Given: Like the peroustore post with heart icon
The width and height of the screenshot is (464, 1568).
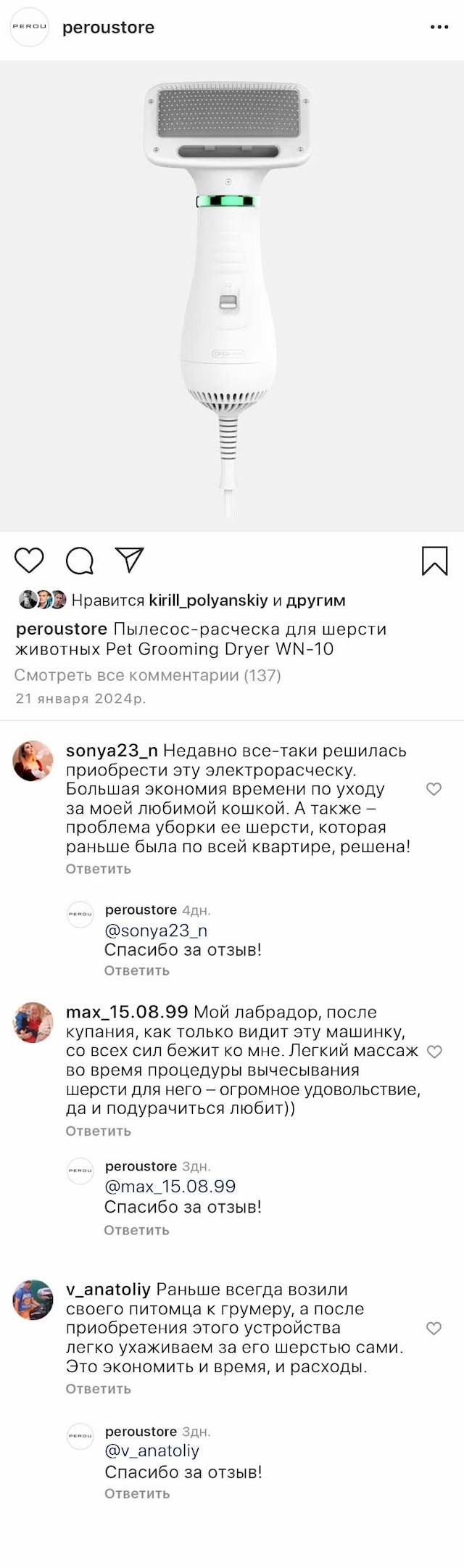Looking at the screenshot, I should [29, 561].
